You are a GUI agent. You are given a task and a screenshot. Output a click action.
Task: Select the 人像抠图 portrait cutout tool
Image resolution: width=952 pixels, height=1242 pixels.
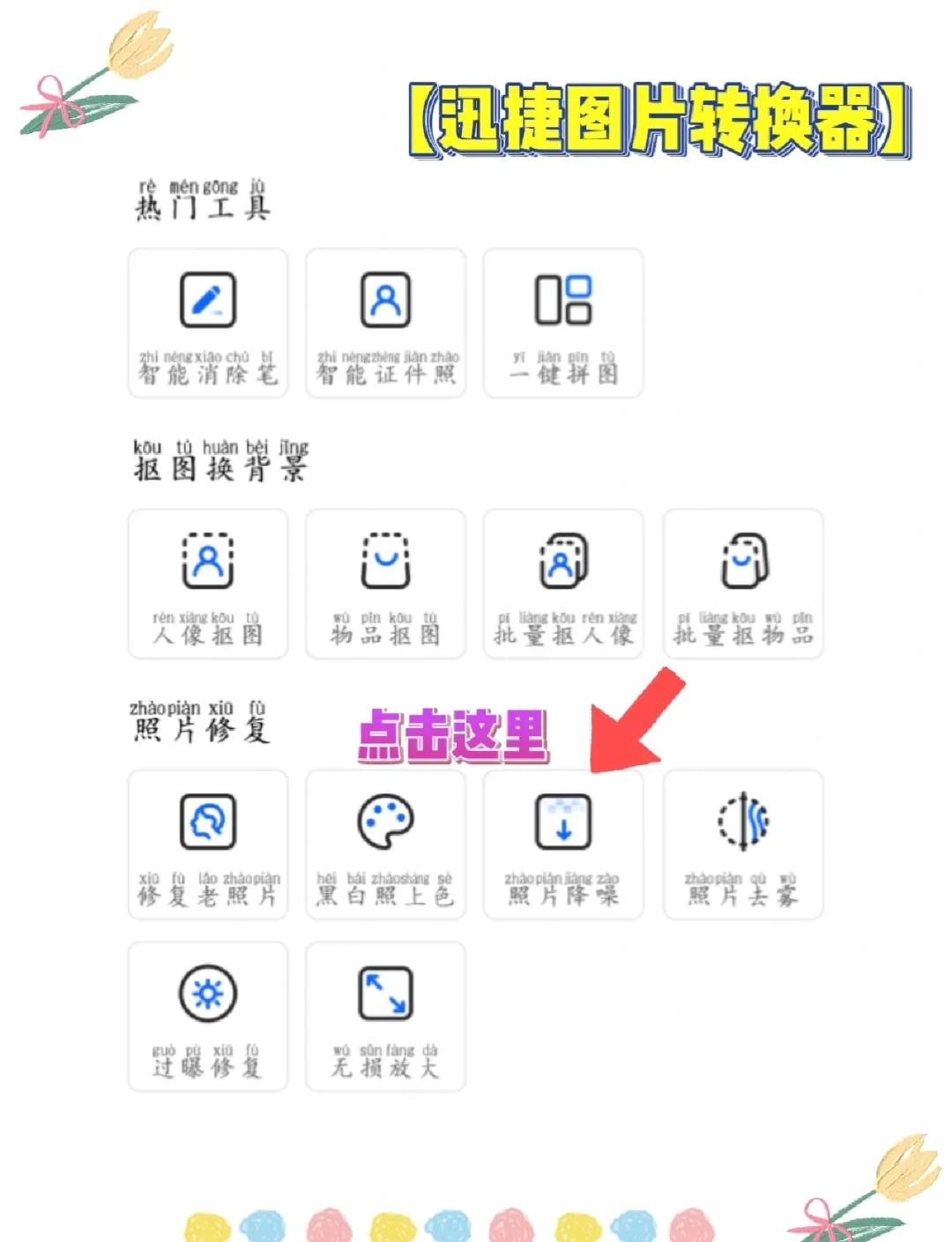pos(208,582)
